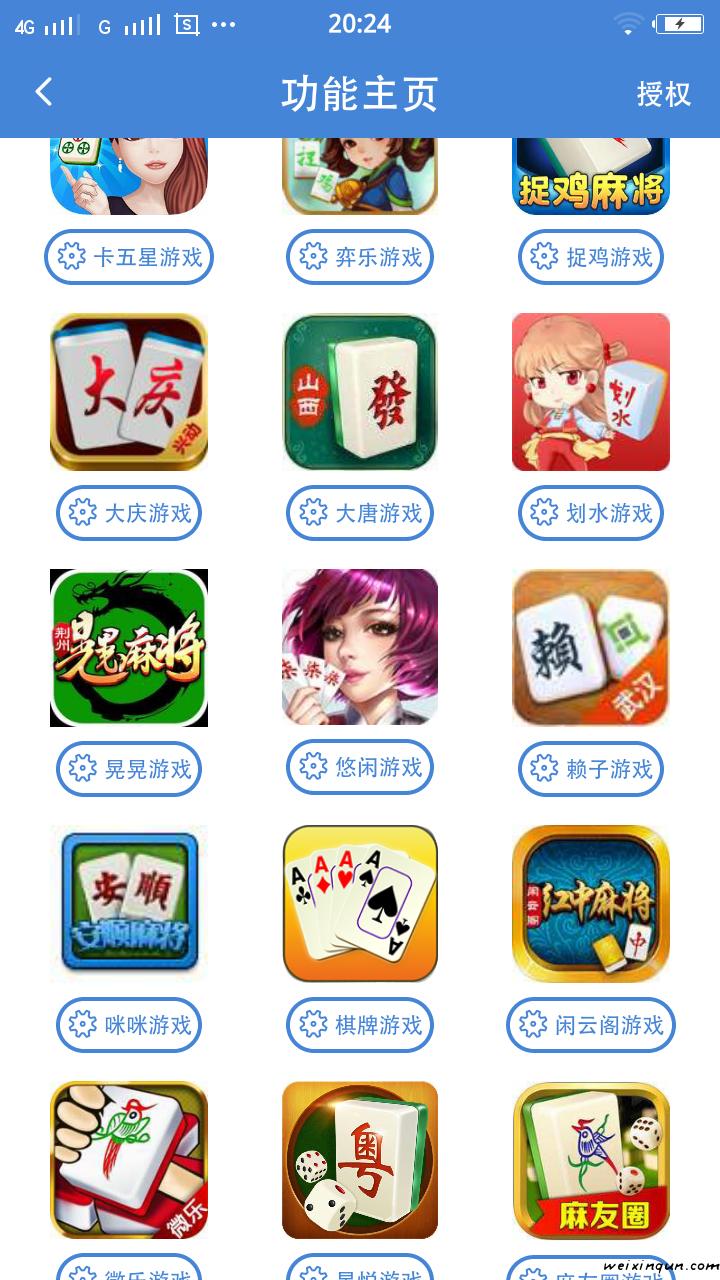The width and height of the screenshot is (720, 1280).
Task: Go back using the top-left arrow
Action: coord(43,93)
